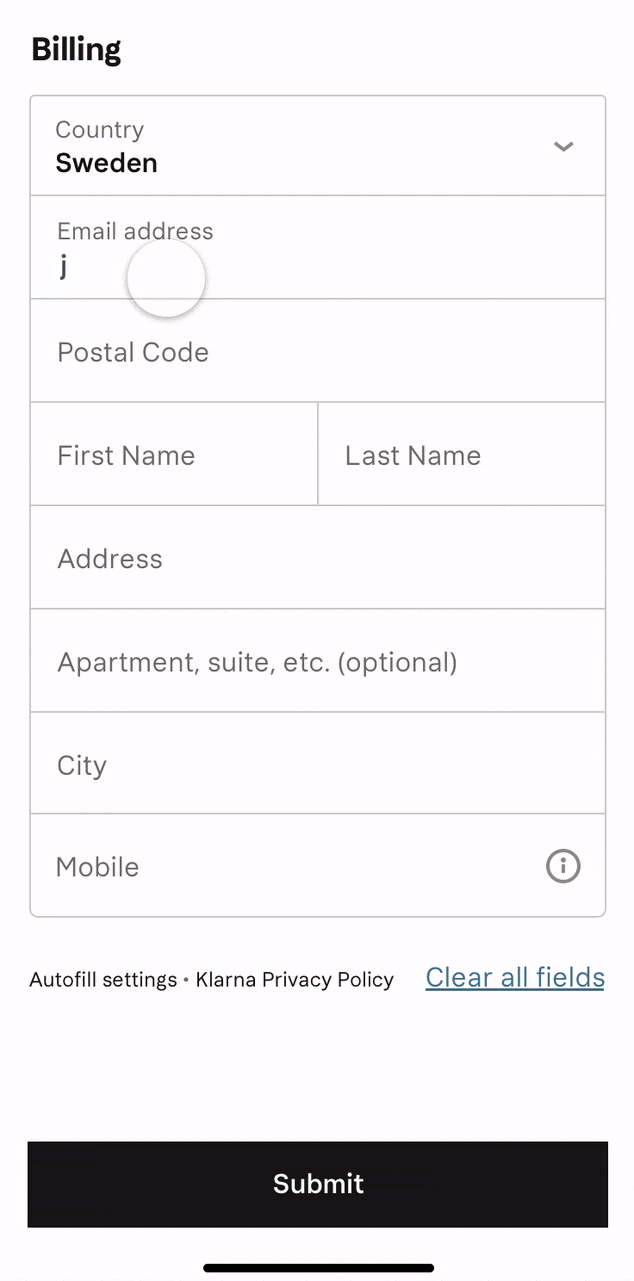Tap the Email address field

pyautogui.click(x=318, y=248)
